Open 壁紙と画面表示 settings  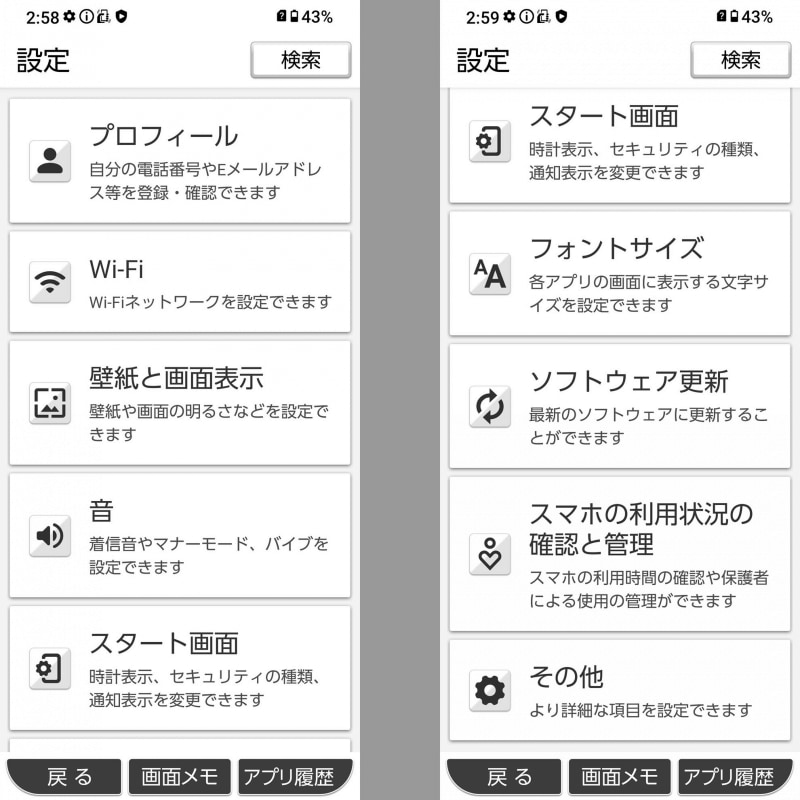[x=180, y=403]
